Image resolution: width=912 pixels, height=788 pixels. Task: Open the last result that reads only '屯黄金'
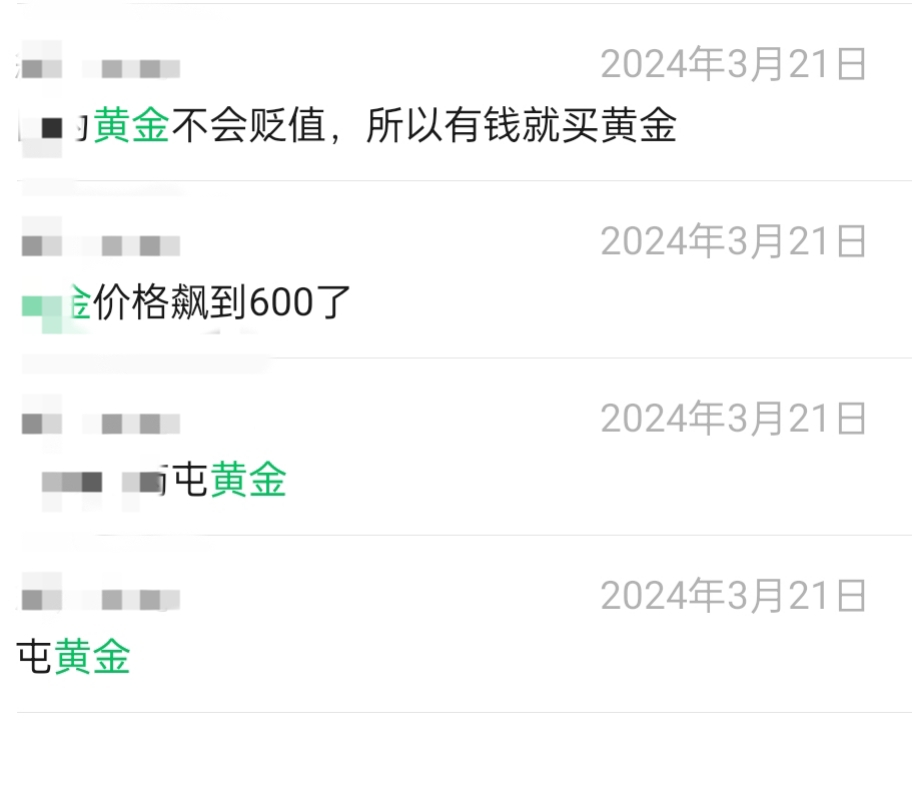tap(75, 657)
